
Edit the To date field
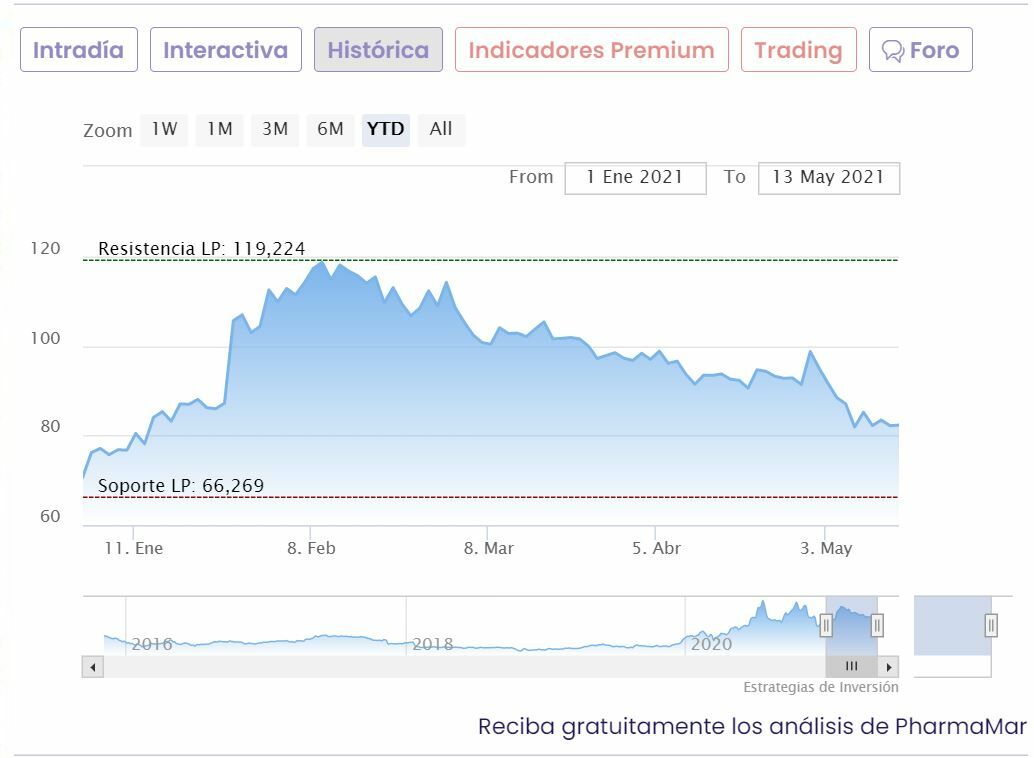(x=828, y=178)
